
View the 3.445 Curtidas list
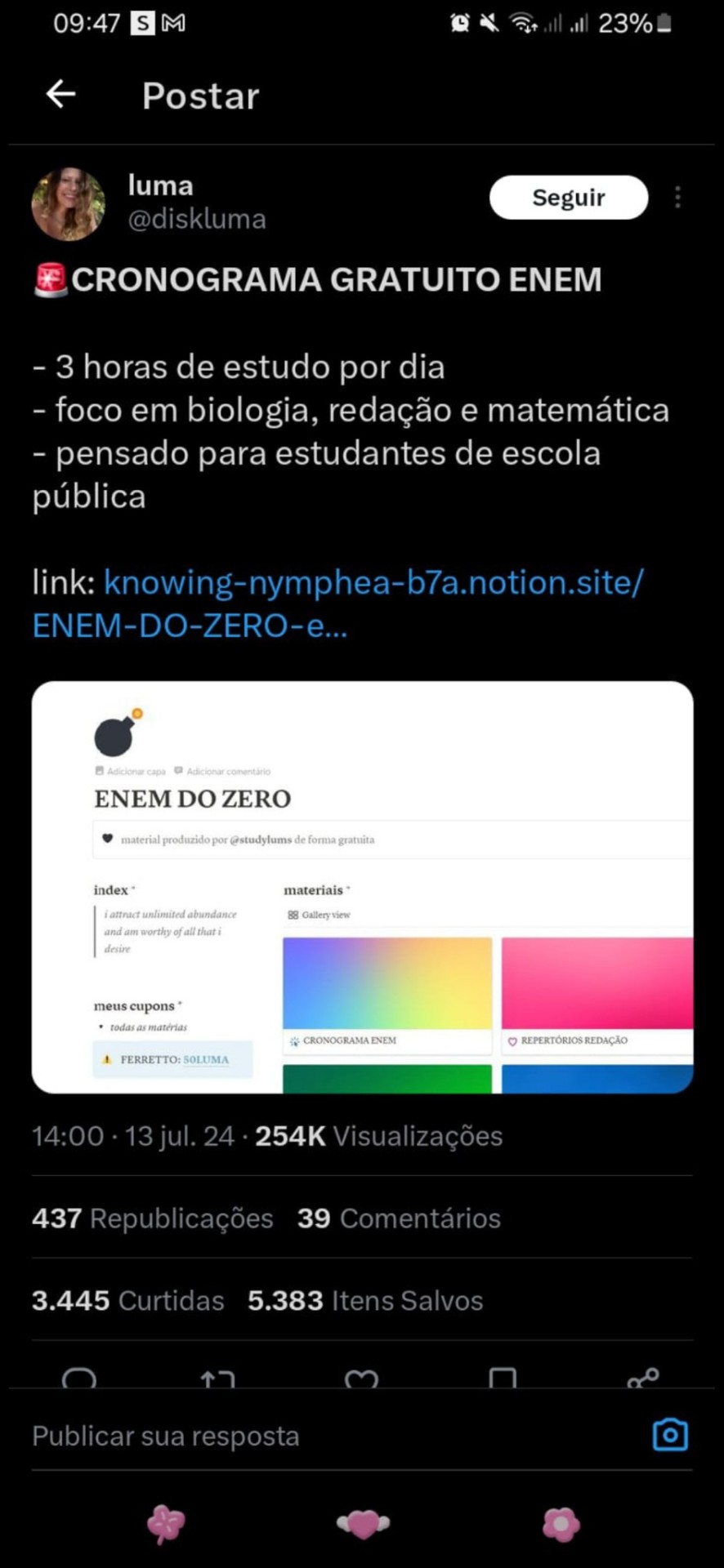pos(128,1300)
